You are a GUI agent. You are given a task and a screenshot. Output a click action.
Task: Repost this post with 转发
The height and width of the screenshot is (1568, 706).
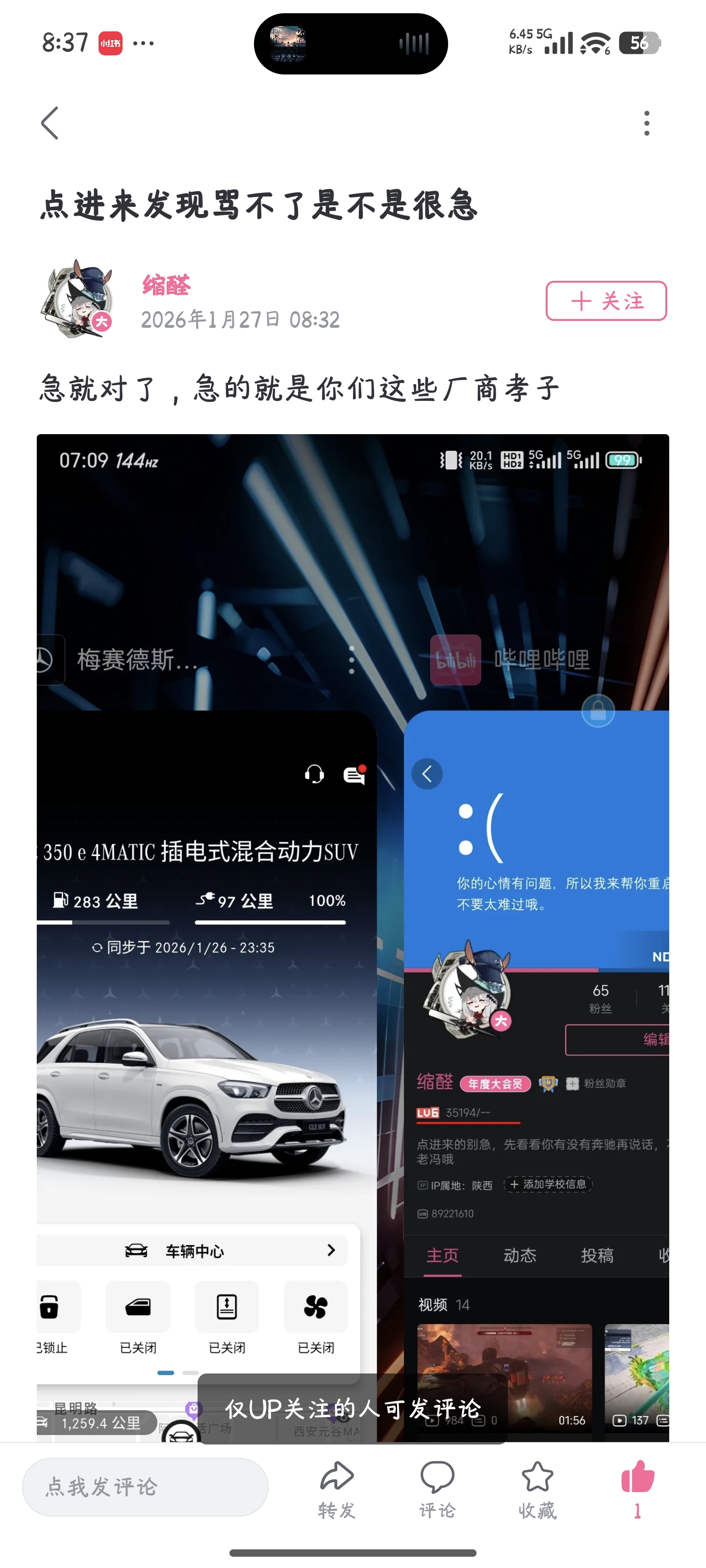[337, 1488]
